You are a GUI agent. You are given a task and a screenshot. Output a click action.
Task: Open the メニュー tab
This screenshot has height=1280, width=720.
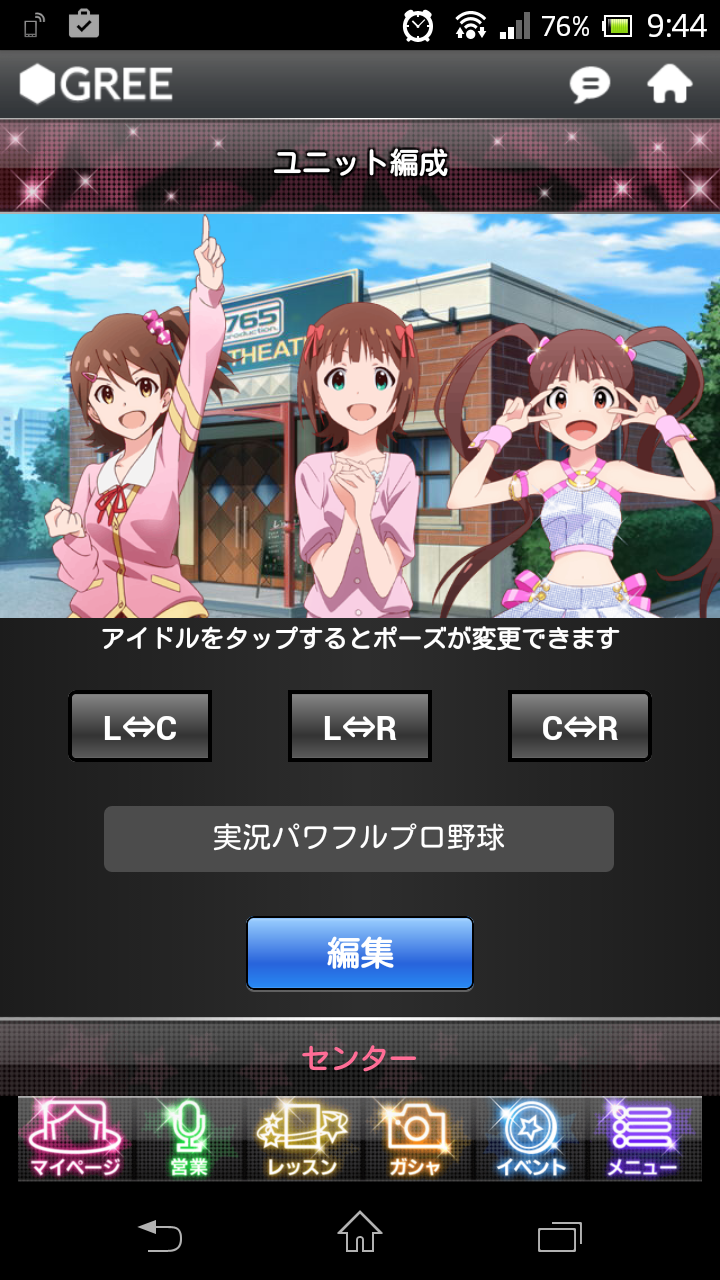coord(644,1138)
